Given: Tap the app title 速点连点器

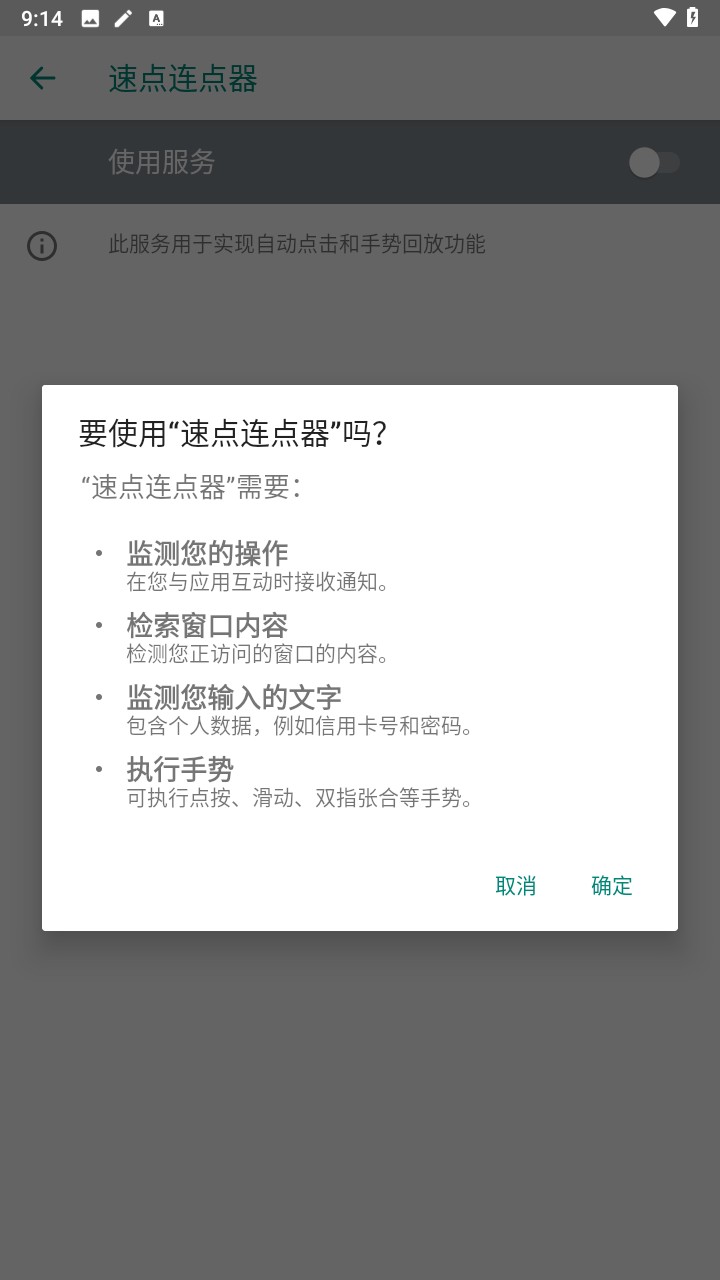Looking at the screenshot, I should click(x=182, y=78).
